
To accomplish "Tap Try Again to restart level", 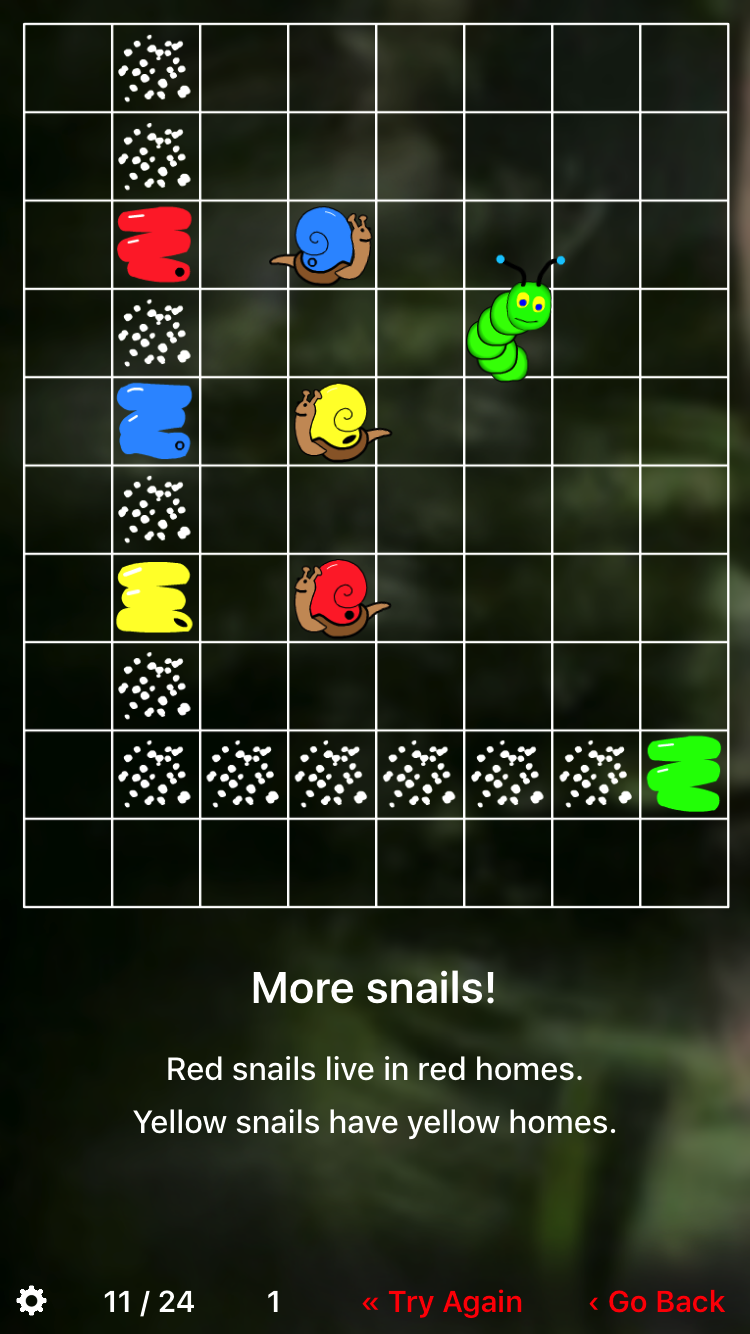I will pos(442,1301).
